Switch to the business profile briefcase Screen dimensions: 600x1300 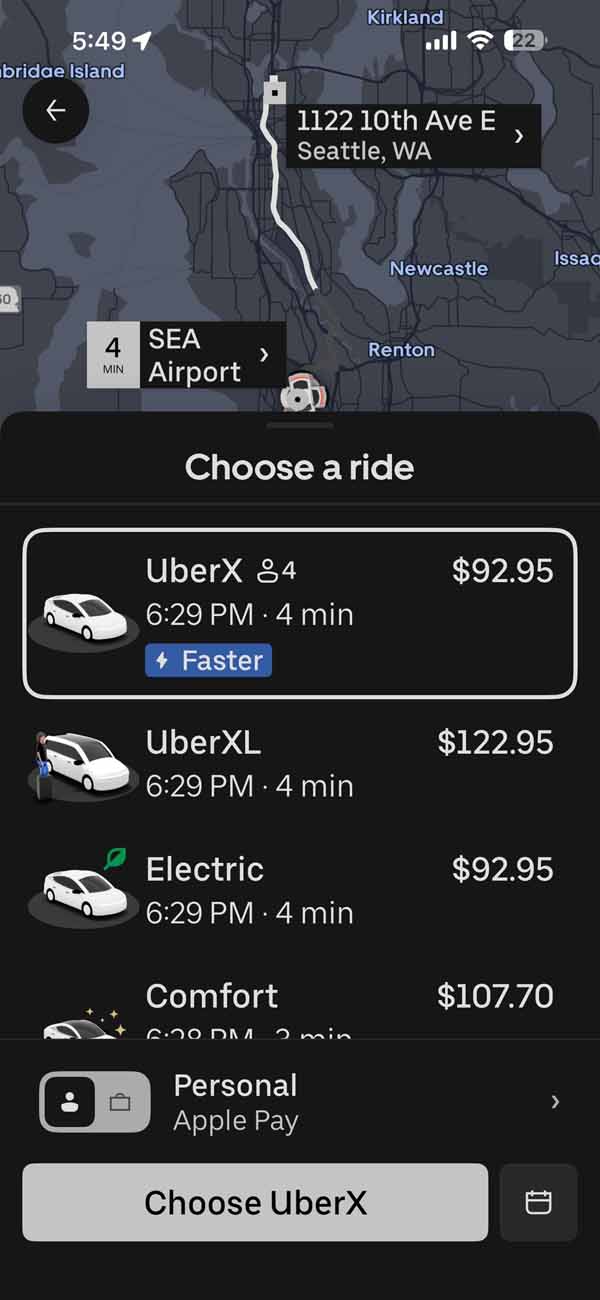pos(121,1102)
